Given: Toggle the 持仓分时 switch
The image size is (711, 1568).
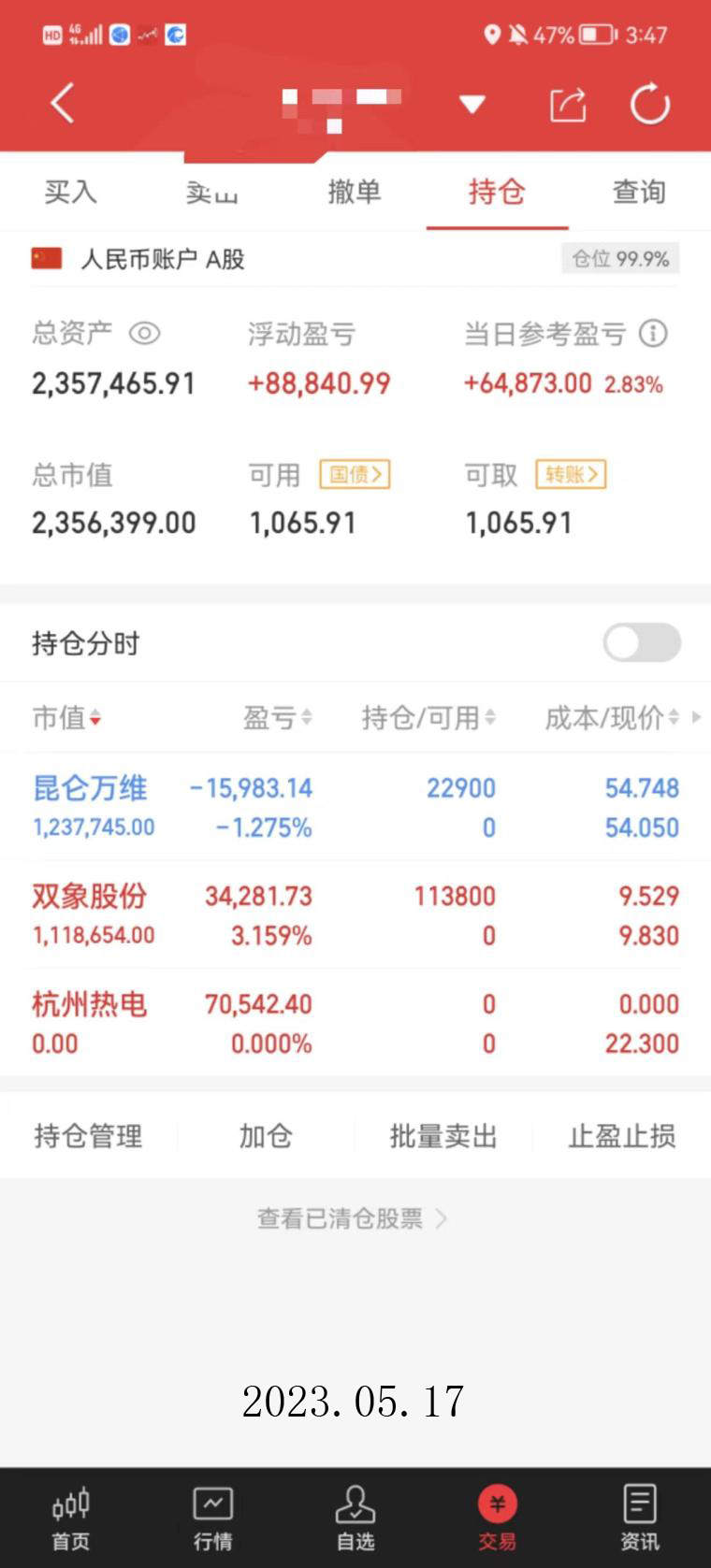Looking at the screenshot, I should (x=642, y=642).
